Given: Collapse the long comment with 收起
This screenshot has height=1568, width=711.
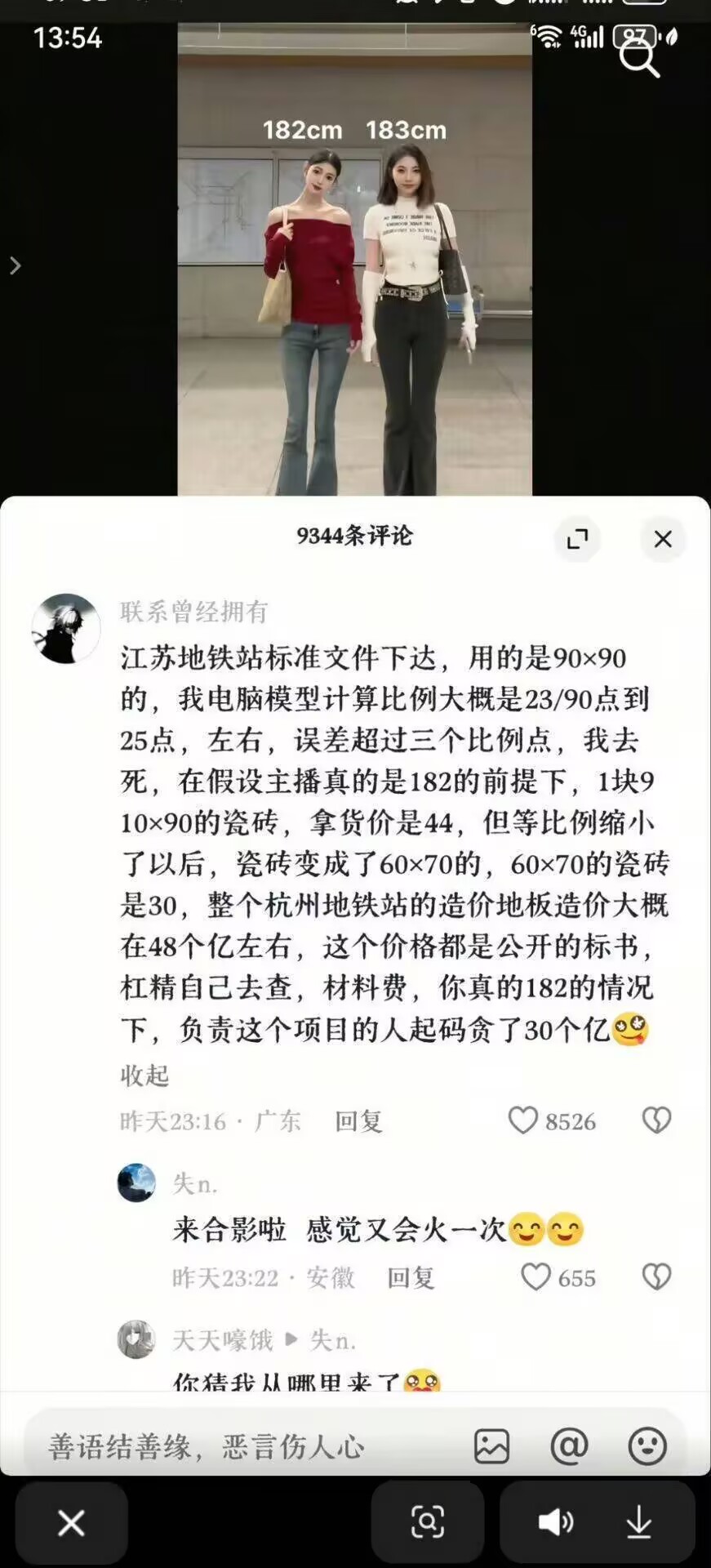Looking at the screenshot, I should click(144, 1076).
